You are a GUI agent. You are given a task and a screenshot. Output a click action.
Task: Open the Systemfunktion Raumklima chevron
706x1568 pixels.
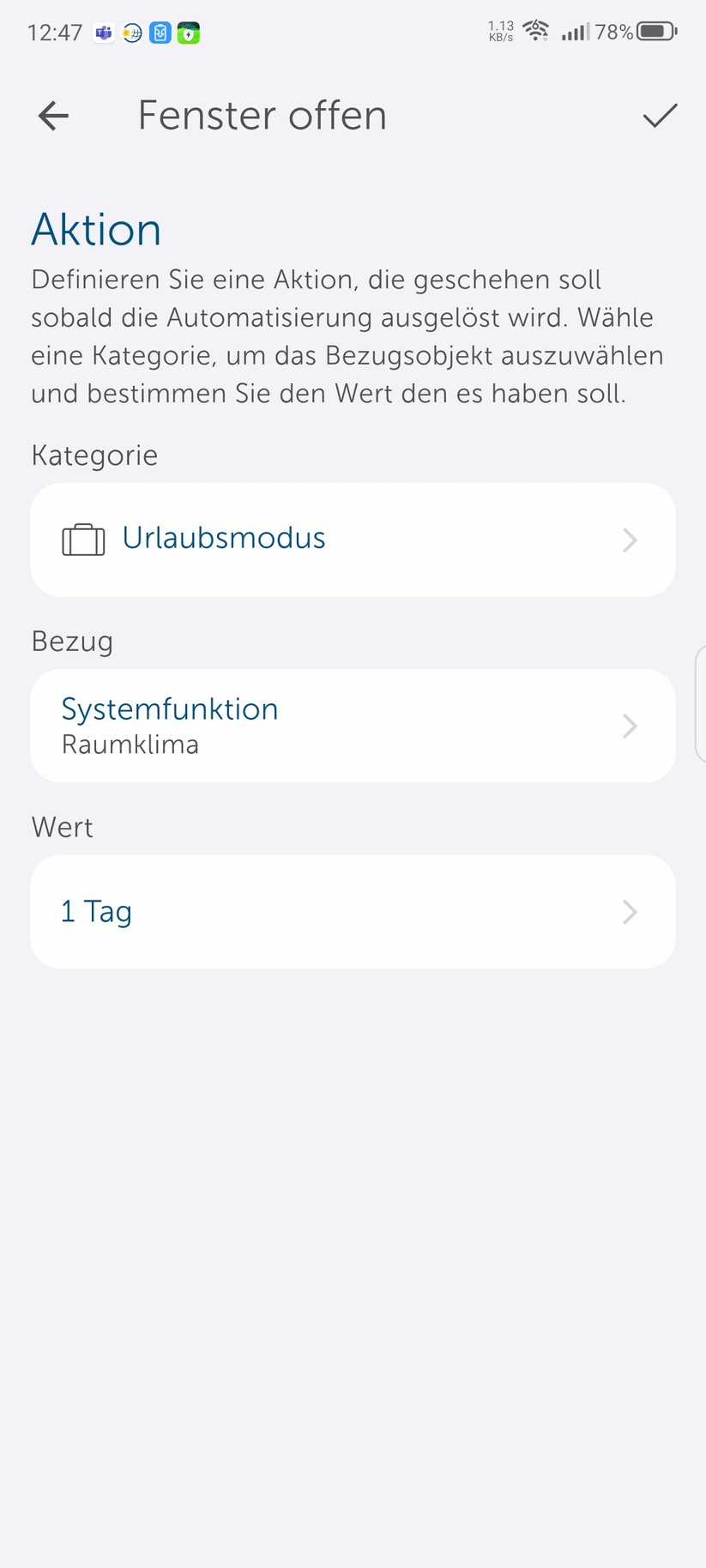[631, 726]
